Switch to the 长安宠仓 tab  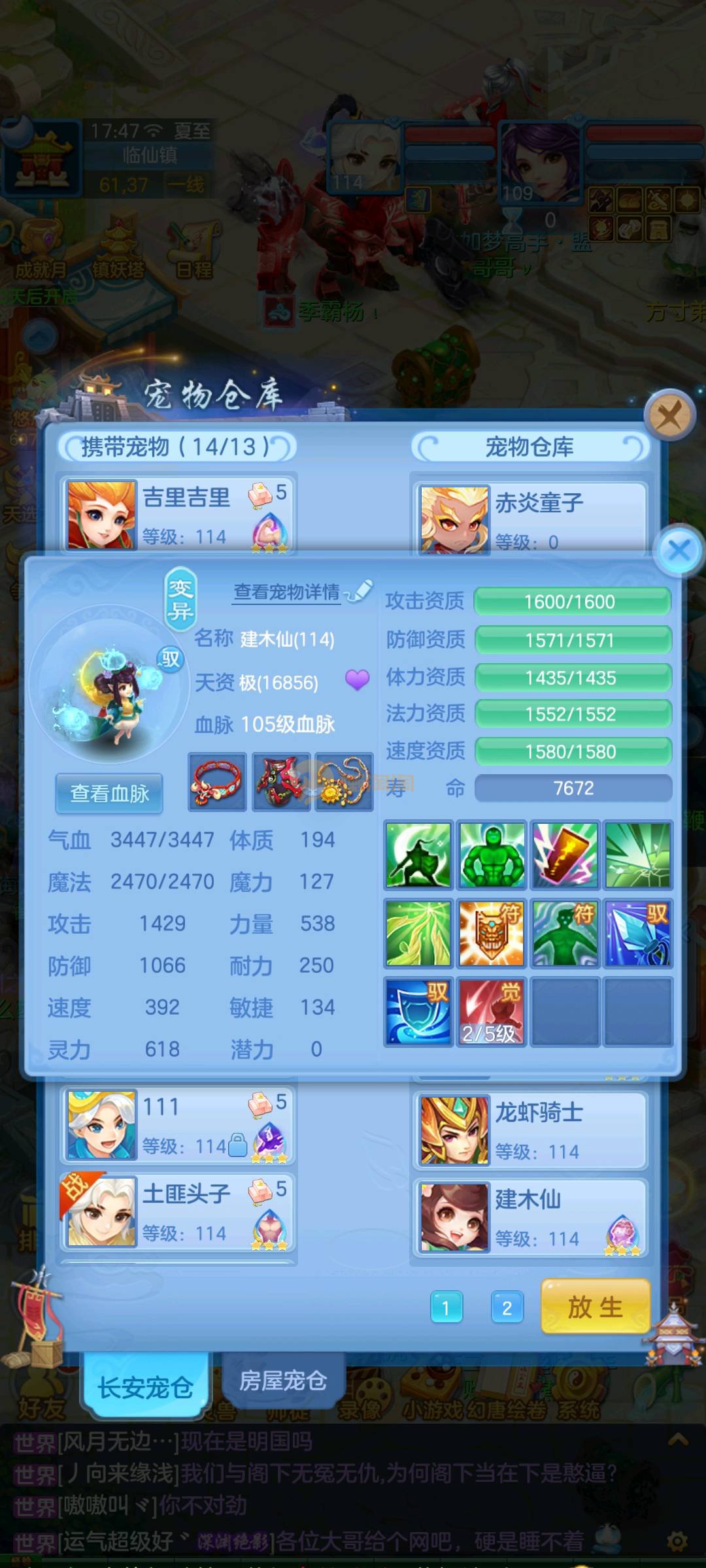[x=145, y=1386]
